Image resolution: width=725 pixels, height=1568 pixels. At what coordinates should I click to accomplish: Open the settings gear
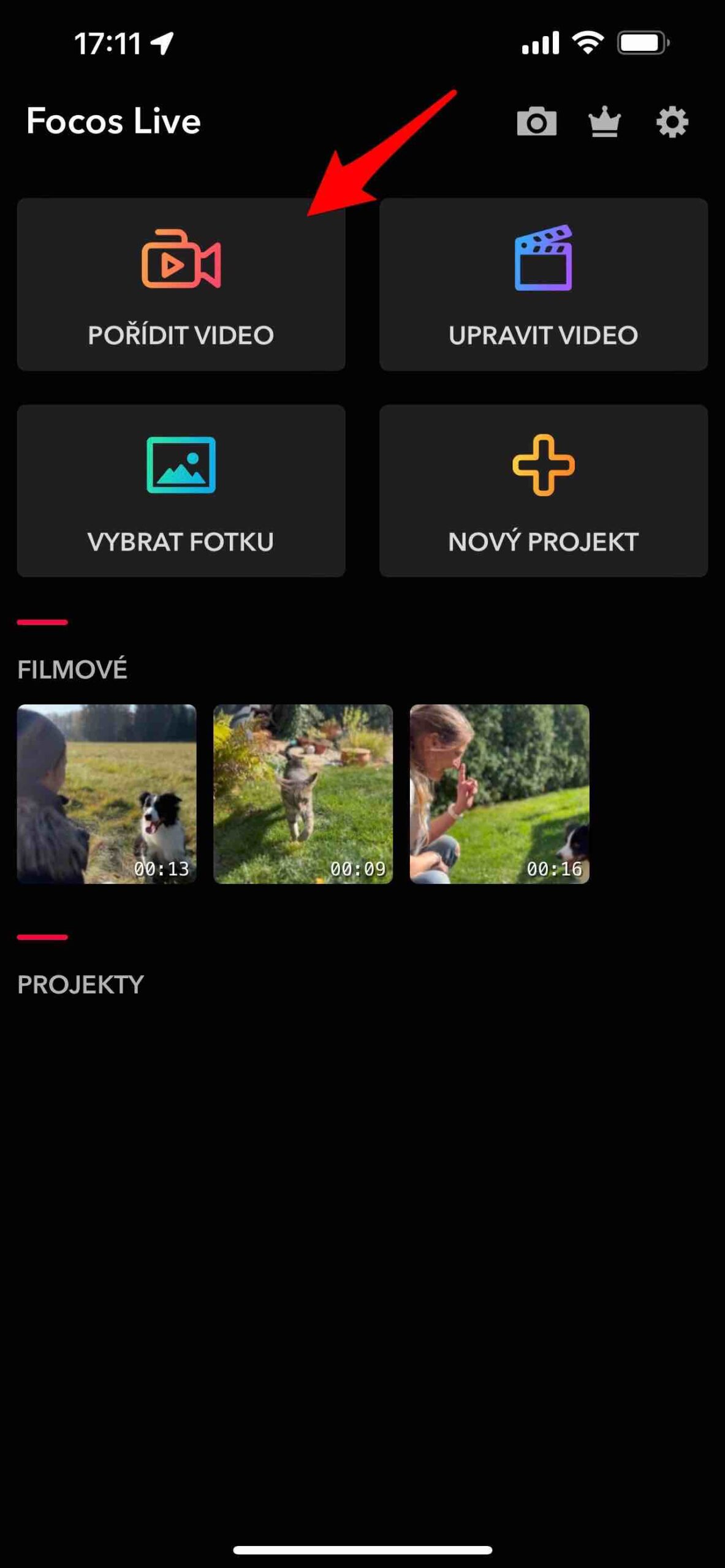pyautogui.click(x=672, y=122)
